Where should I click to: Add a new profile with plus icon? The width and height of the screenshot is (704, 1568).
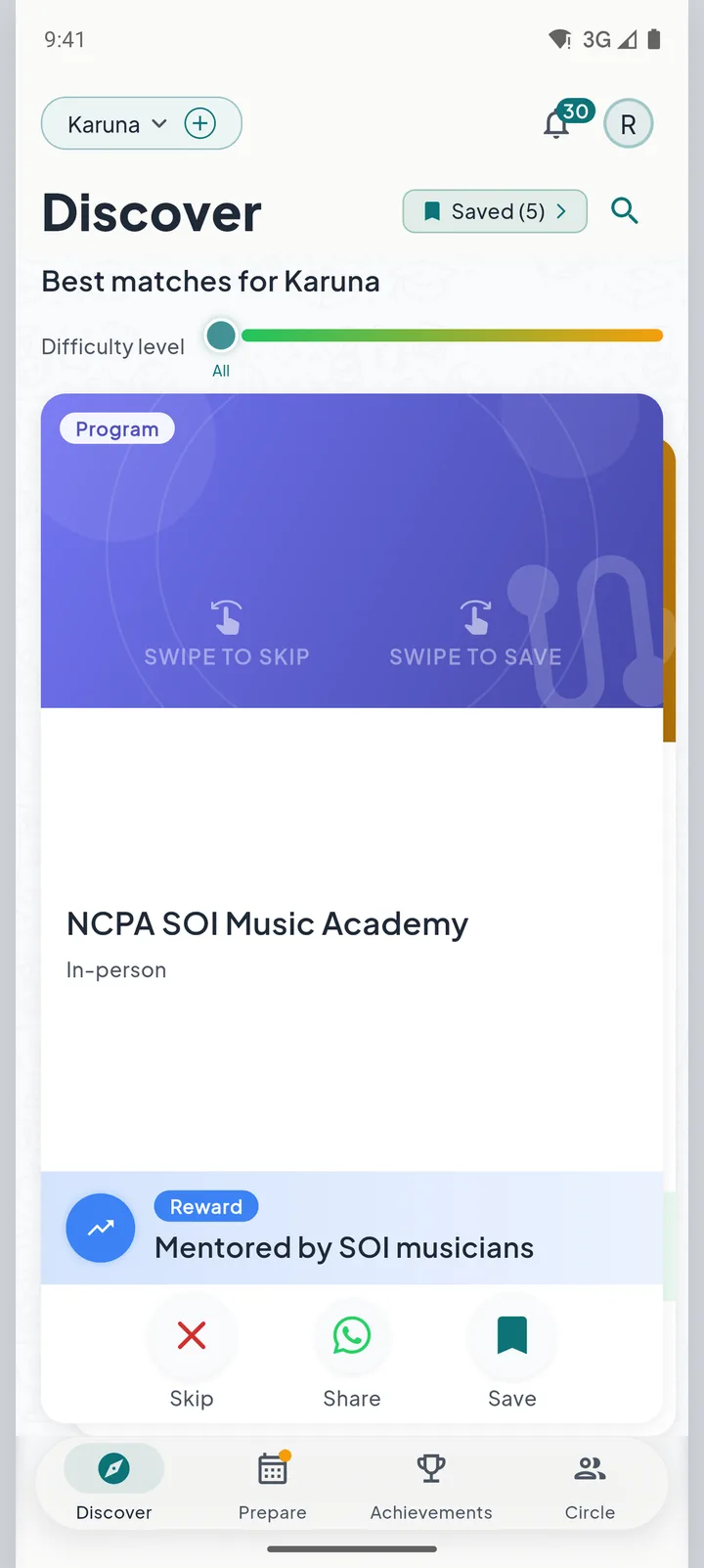[x=200, y=123]
